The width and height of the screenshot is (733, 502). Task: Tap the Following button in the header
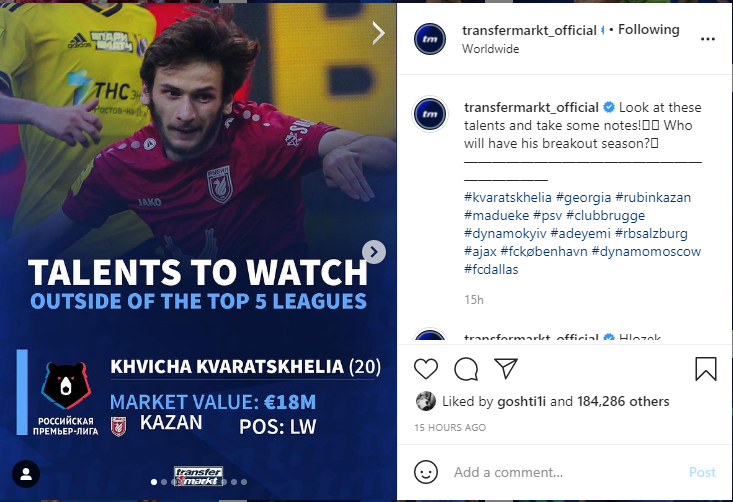[x=648, y=30]
